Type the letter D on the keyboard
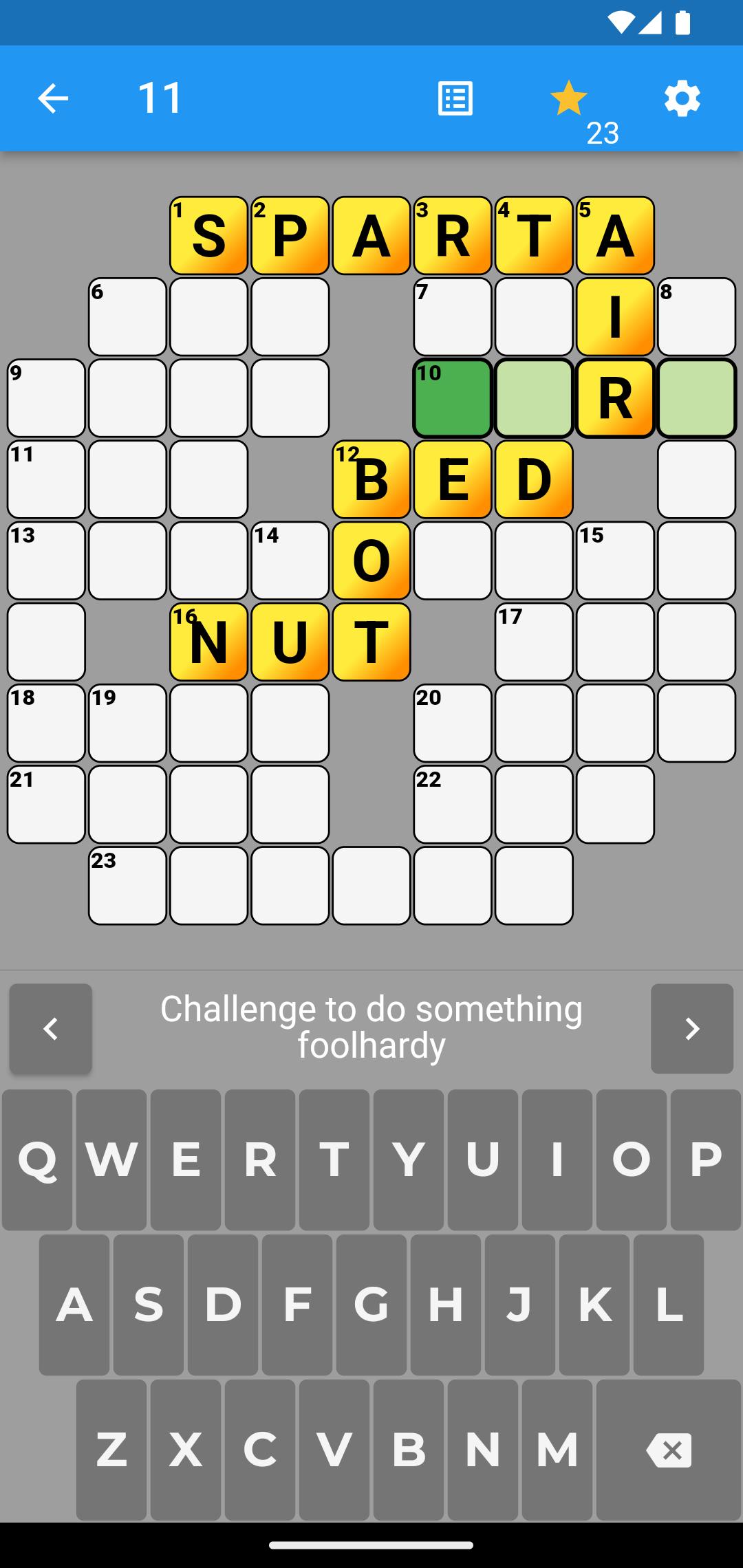The width and height of the screenshot is (743, 1568). click(x=222, y=1305)
